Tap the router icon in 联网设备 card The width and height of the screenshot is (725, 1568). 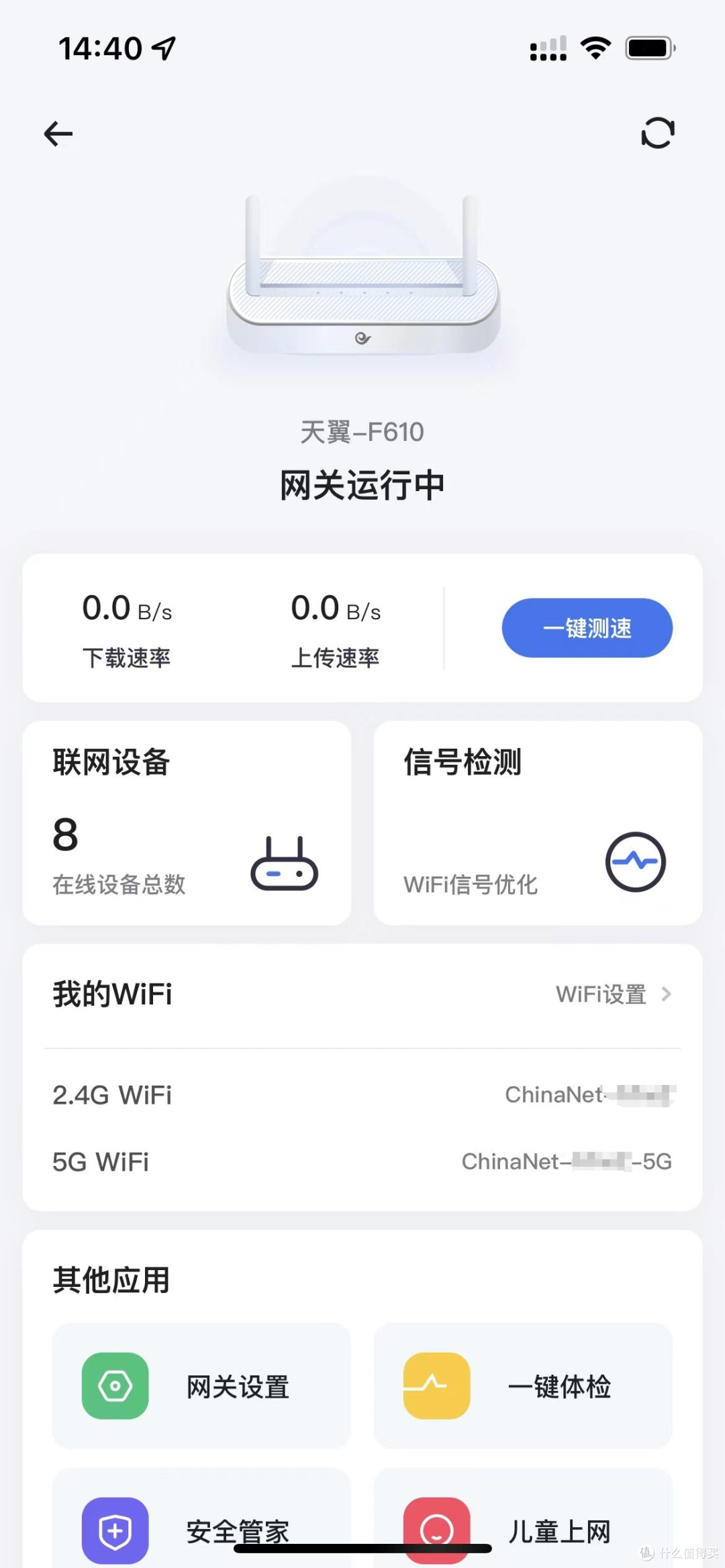285,864
